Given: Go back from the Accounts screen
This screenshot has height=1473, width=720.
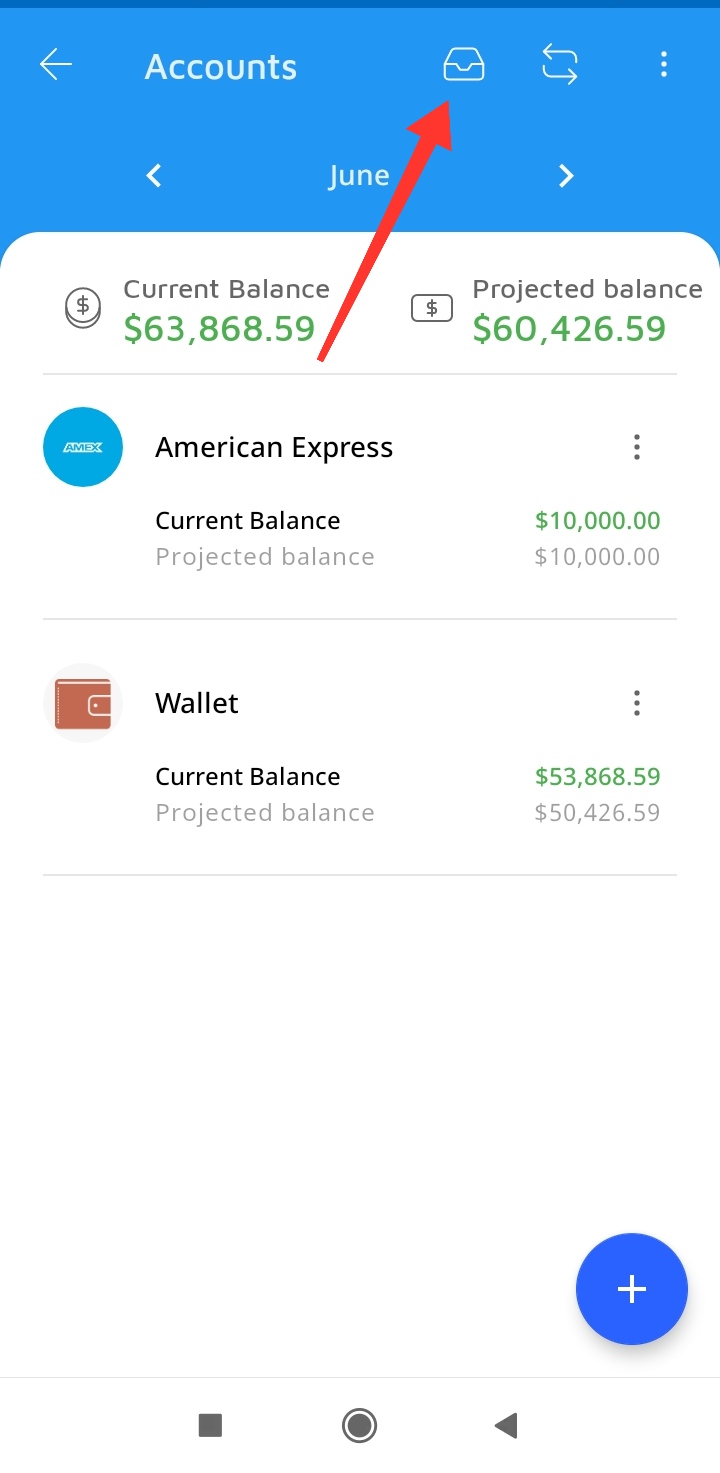Looking at the screenshot, I should coord(56,66).
